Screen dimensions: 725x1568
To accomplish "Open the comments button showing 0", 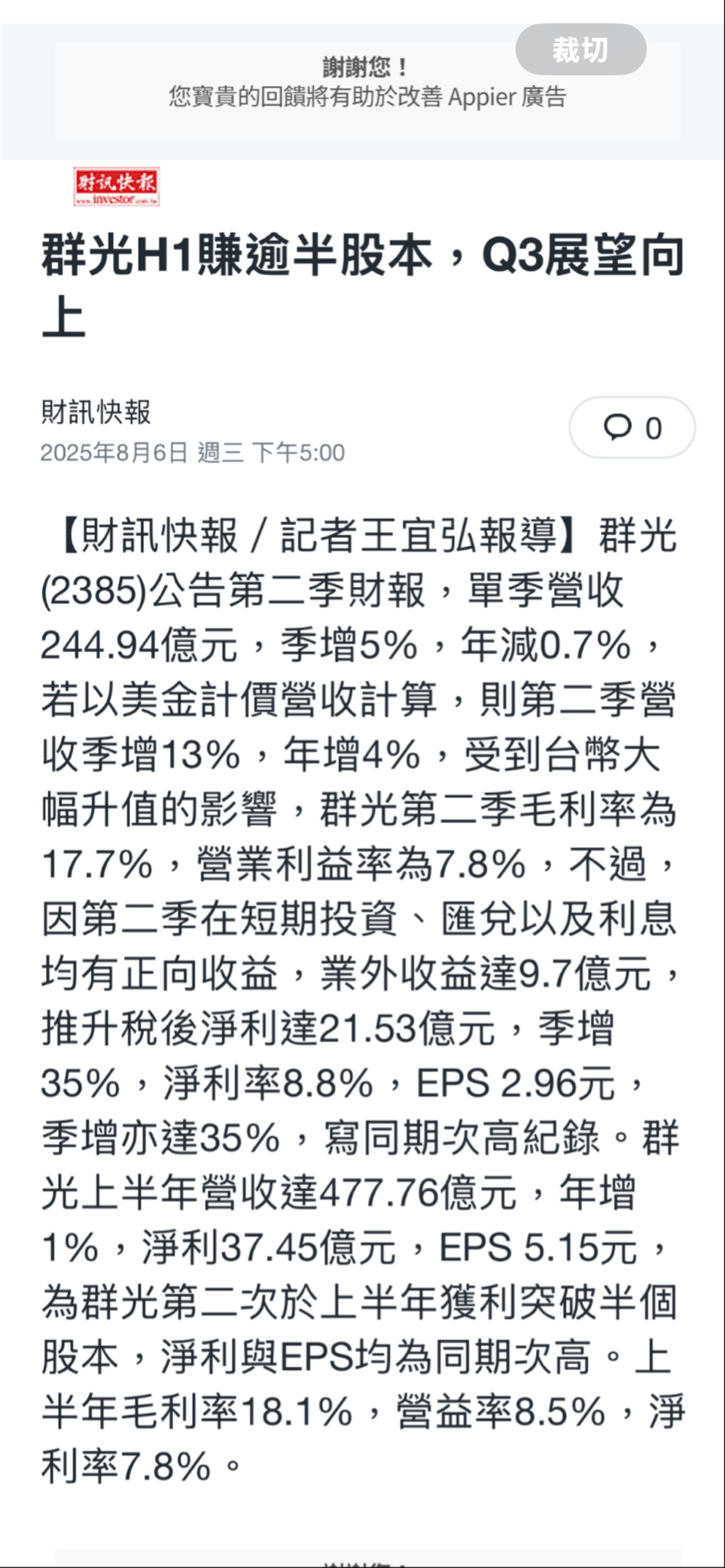I will [x=632, y=427].
